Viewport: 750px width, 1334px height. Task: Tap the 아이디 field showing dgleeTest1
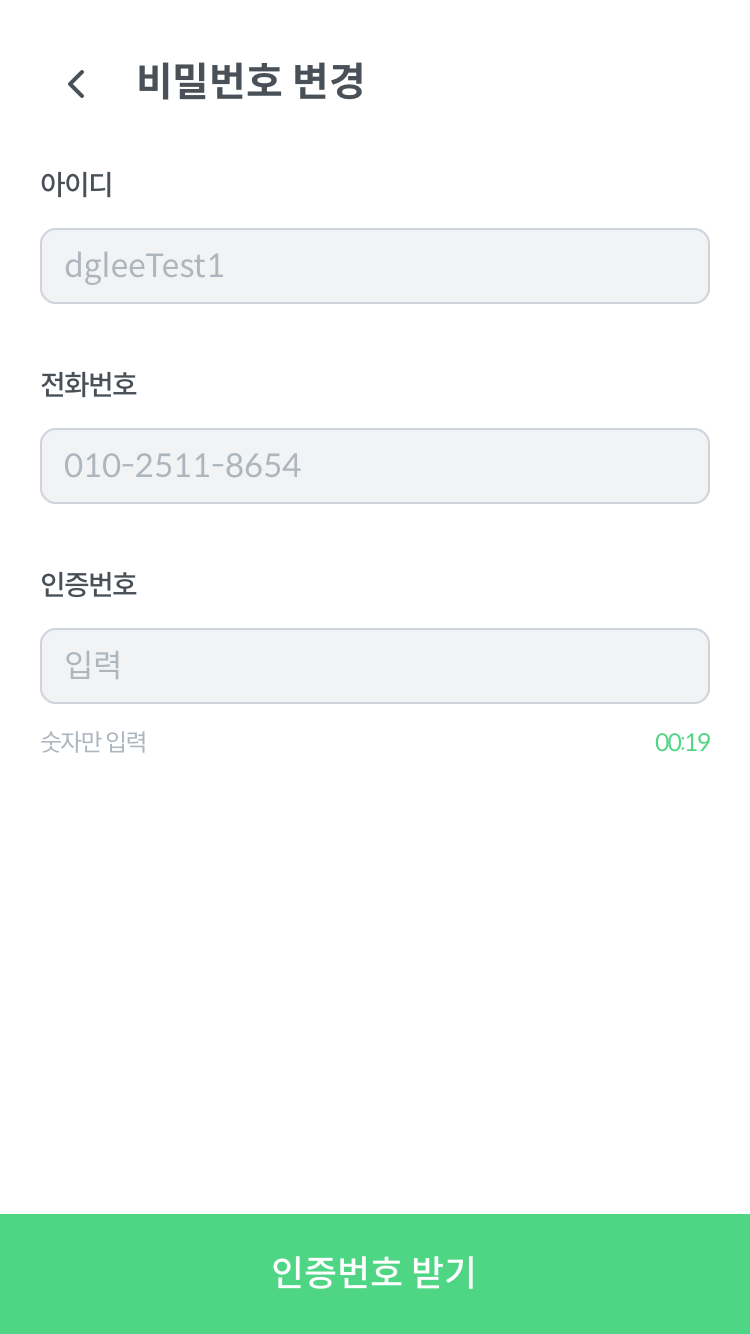coord(375,266)
